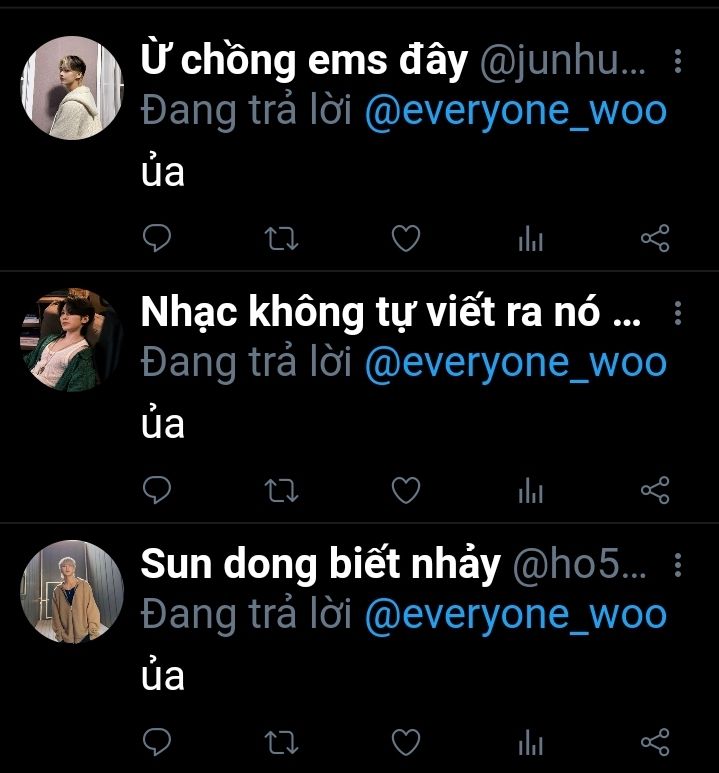Open Sun dong biết nhảy's profile photo
This screenshot has height=773, width=719.
click(72, 592)
